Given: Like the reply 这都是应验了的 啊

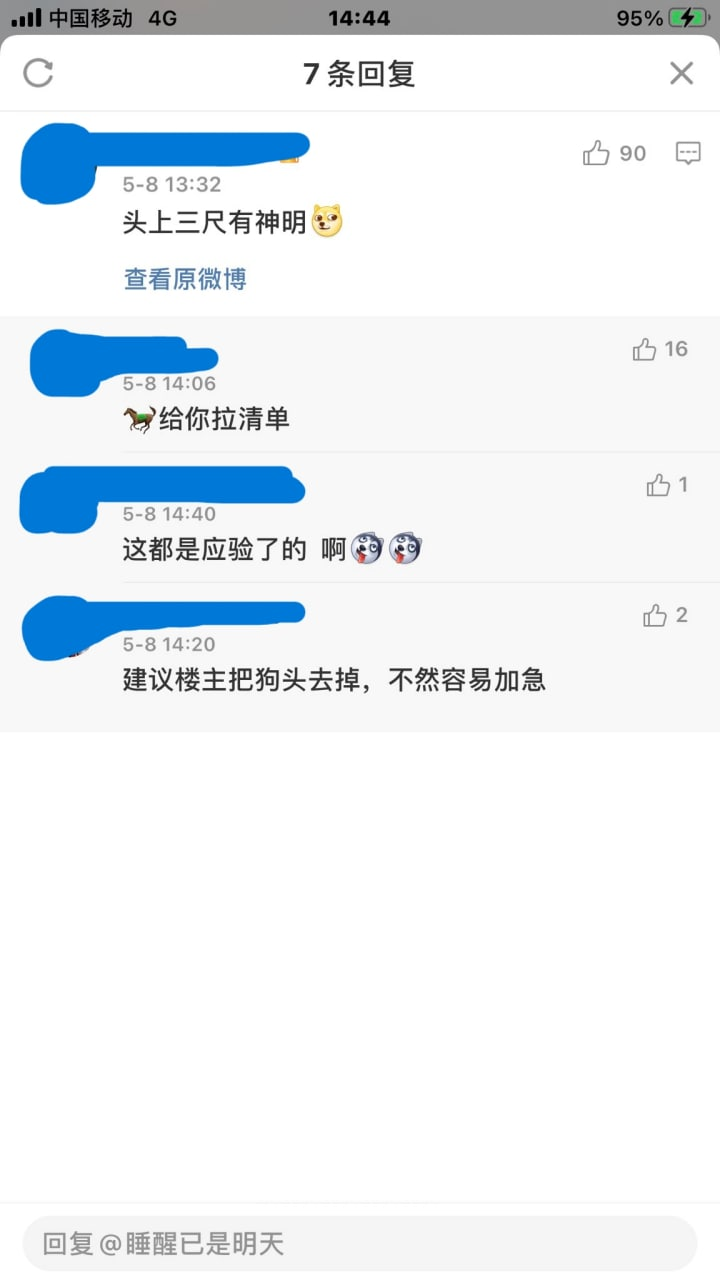Looking at the screenshot, I should [x=658, y=485].
